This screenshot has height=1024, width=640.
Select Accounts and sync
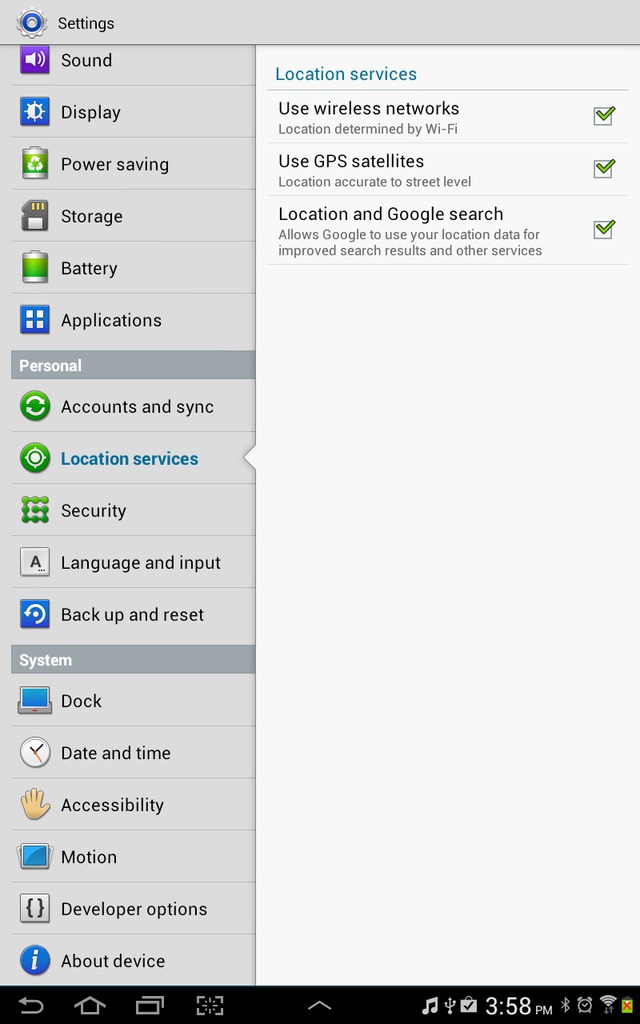coord(133,406)
